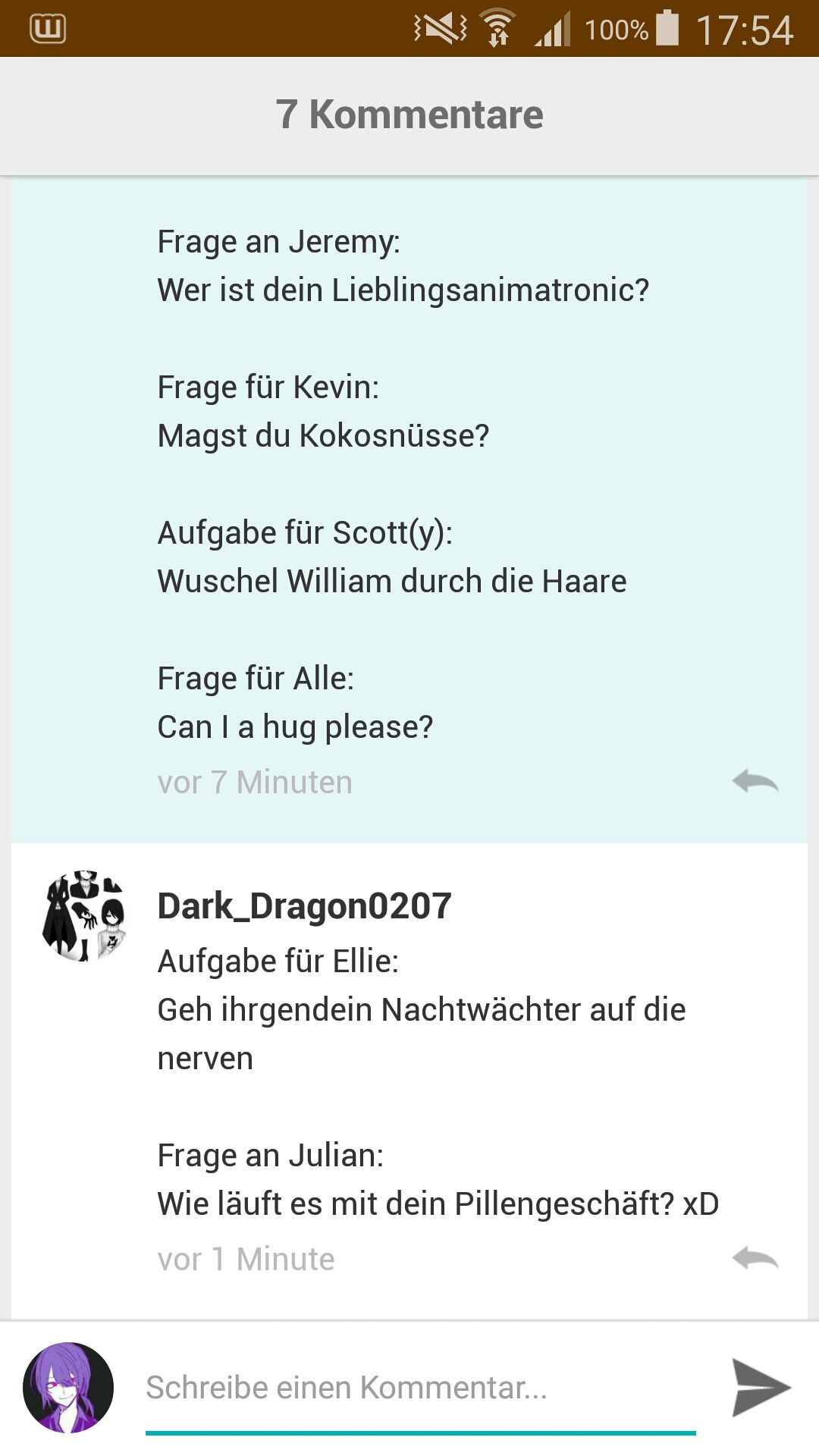Screen dimensions: 819x1456
Task: Open the Dark_Dragon0207 username
Action: [x=304, y=905]
